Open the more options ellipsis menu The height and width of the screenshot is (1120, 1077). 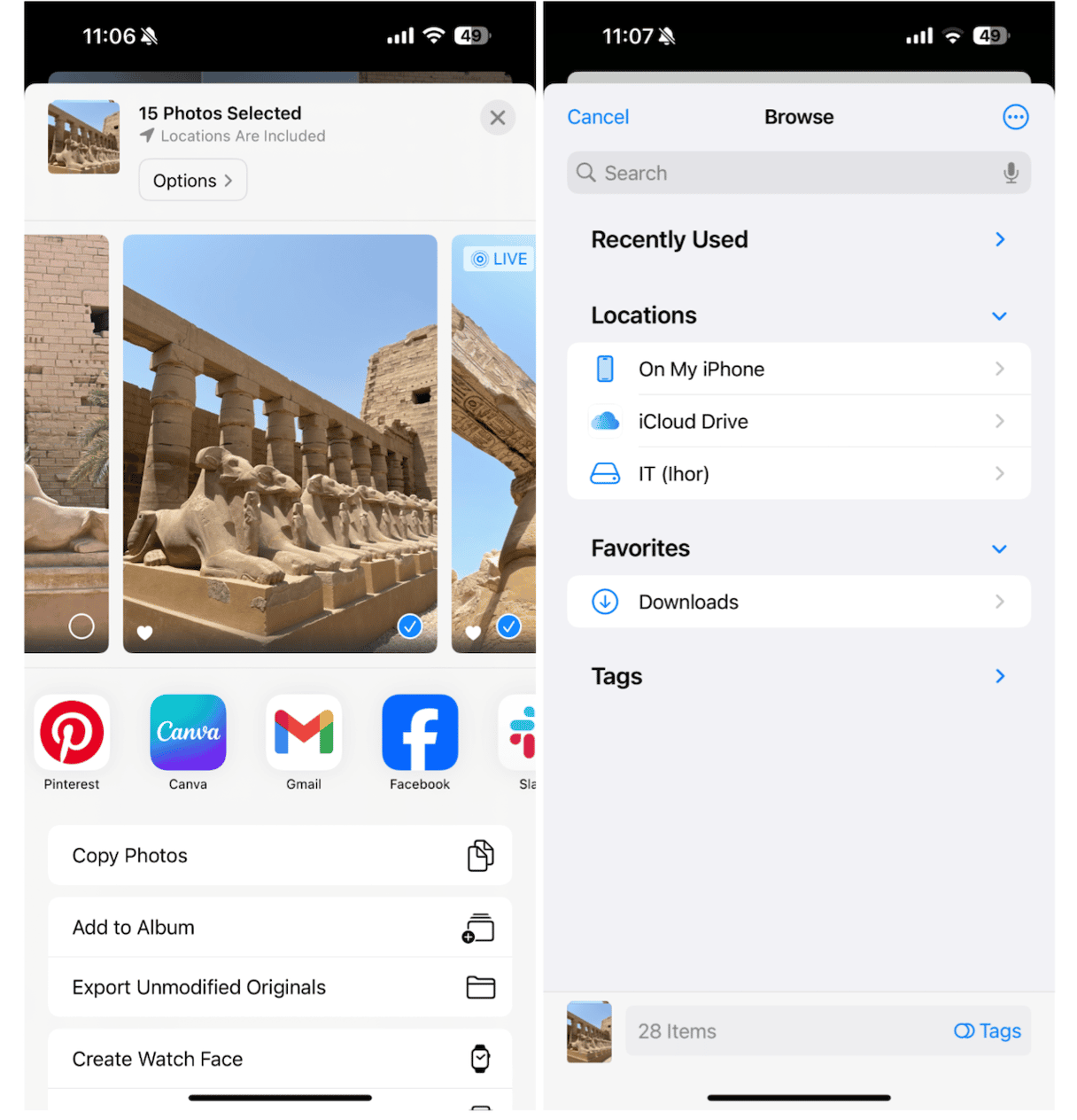point(1015,117)
